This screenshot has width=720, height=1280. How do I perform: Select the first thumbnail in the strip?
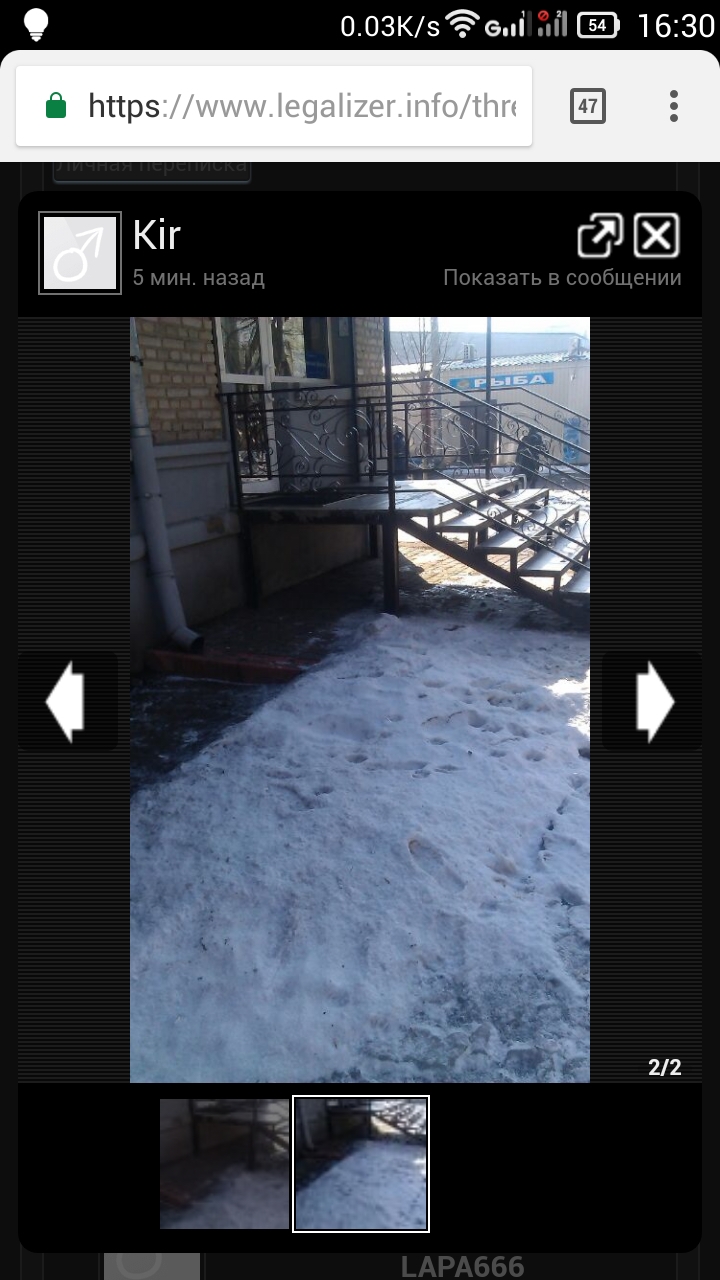(224, 1164)
